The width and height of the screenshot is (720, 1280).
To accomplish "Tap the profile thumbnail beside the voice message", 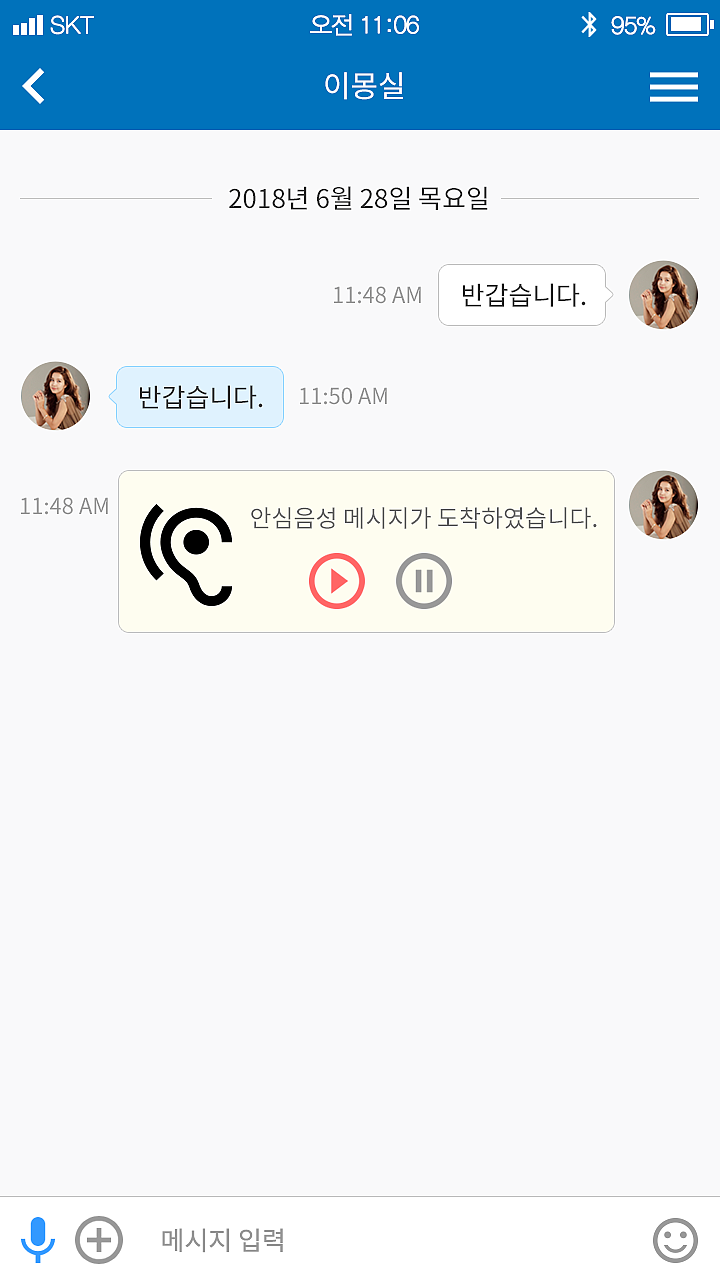I will pos(663,505).
